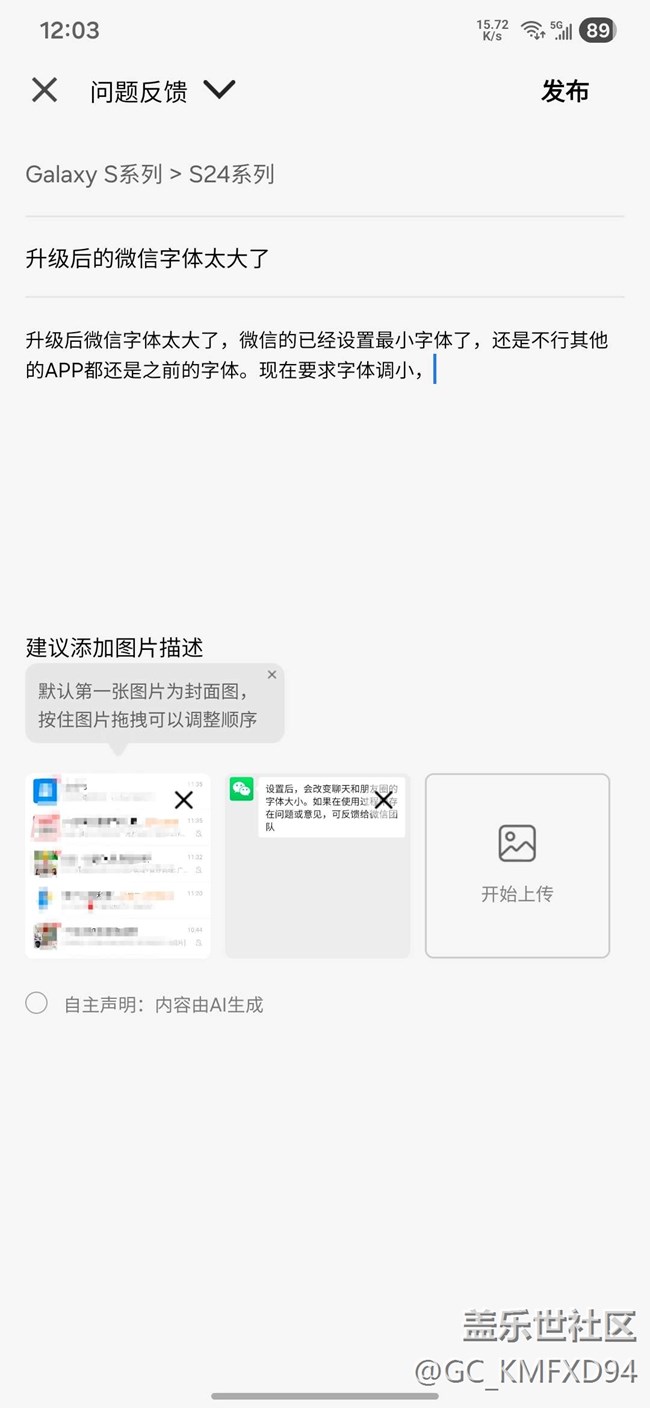Edit the title 升级后的微信字体太大了
This screenshot has height=1408, width=650.
pyautogui.click(x=148, y=259)
